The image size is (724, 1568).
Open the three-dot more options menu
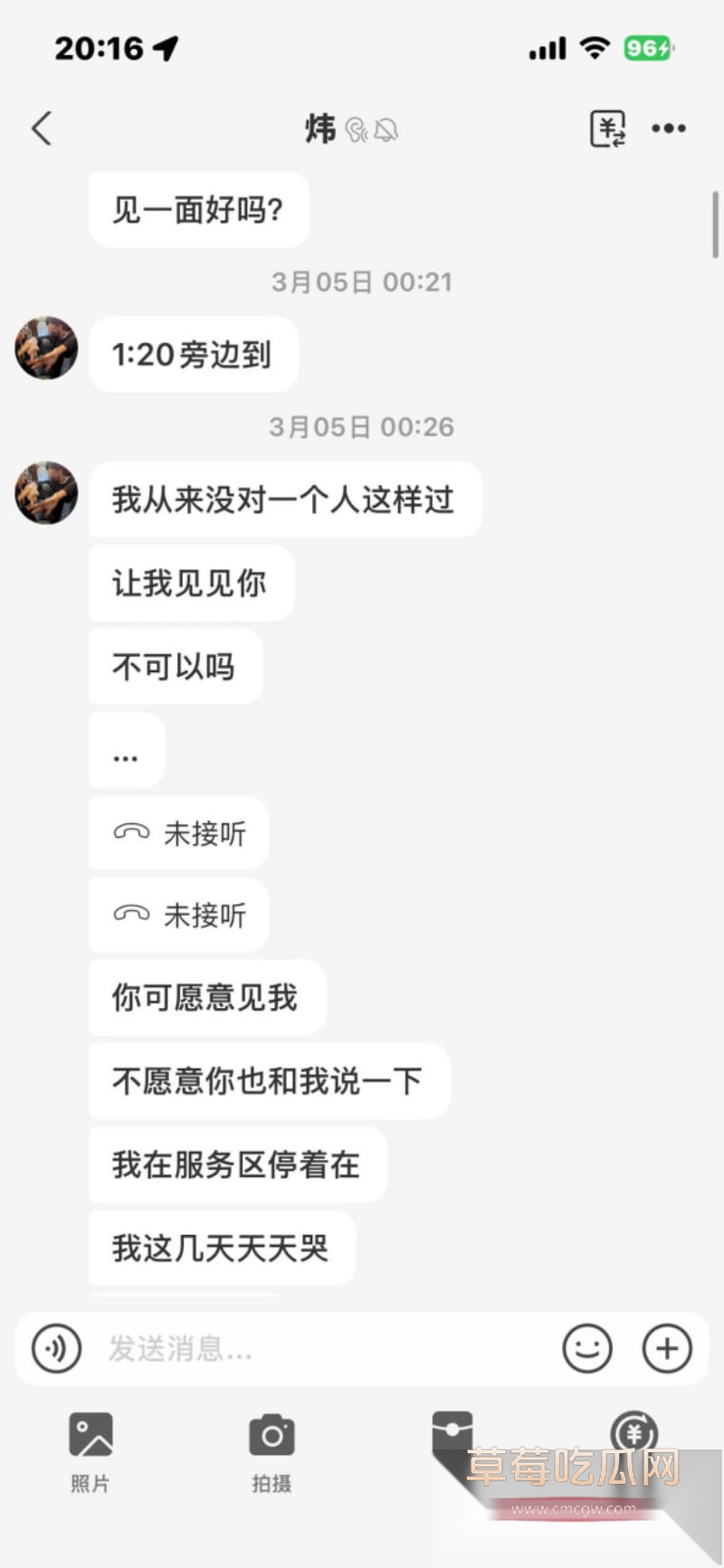tap(669, 128)
